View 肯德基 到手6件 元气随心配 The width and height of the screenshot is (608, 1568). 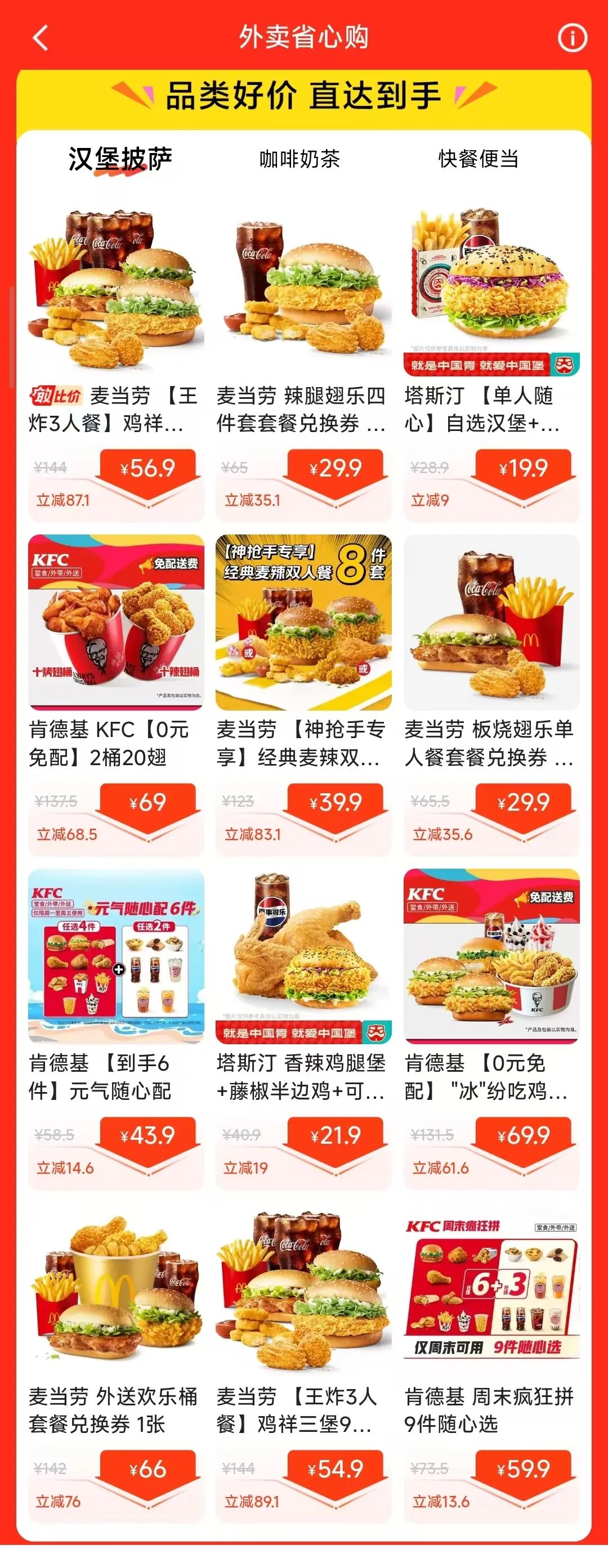click(116, 956)
